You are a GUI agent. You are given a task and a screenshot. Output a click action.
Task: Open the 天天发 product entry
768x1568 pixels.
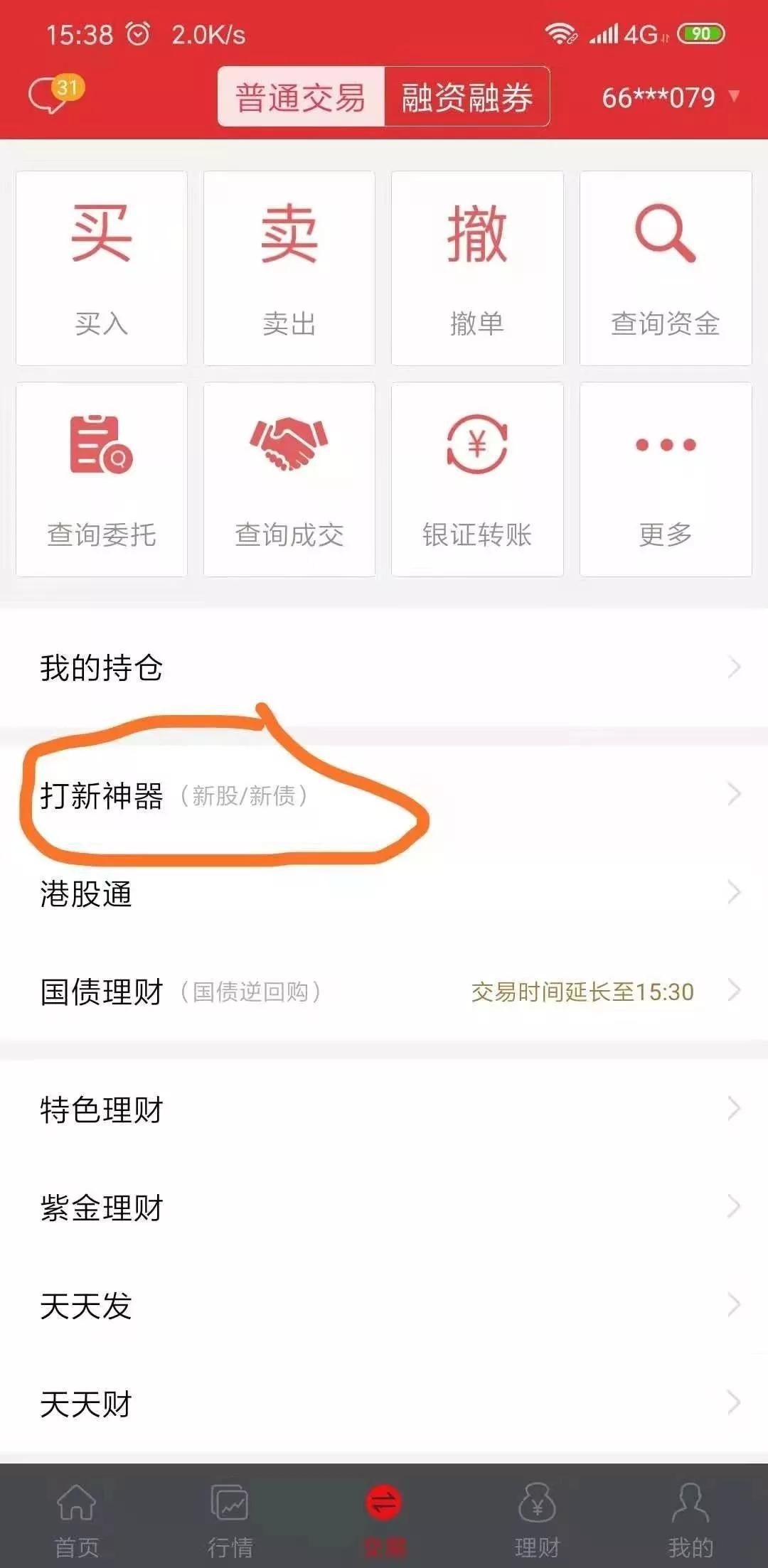pyautogui.click(x=85, y=1304)
